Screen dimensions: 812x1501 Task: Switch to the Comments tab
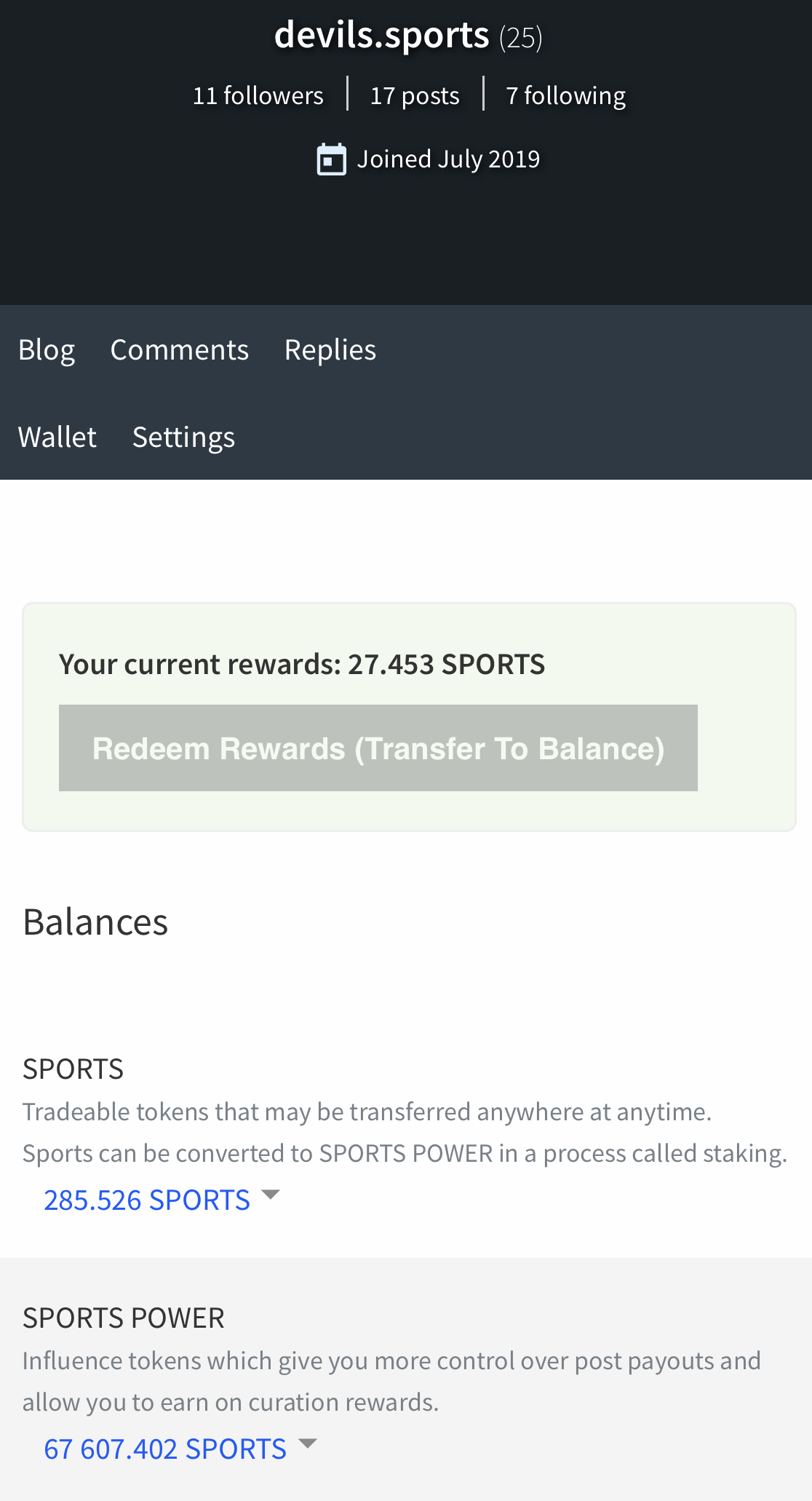[x=179, y=350]
